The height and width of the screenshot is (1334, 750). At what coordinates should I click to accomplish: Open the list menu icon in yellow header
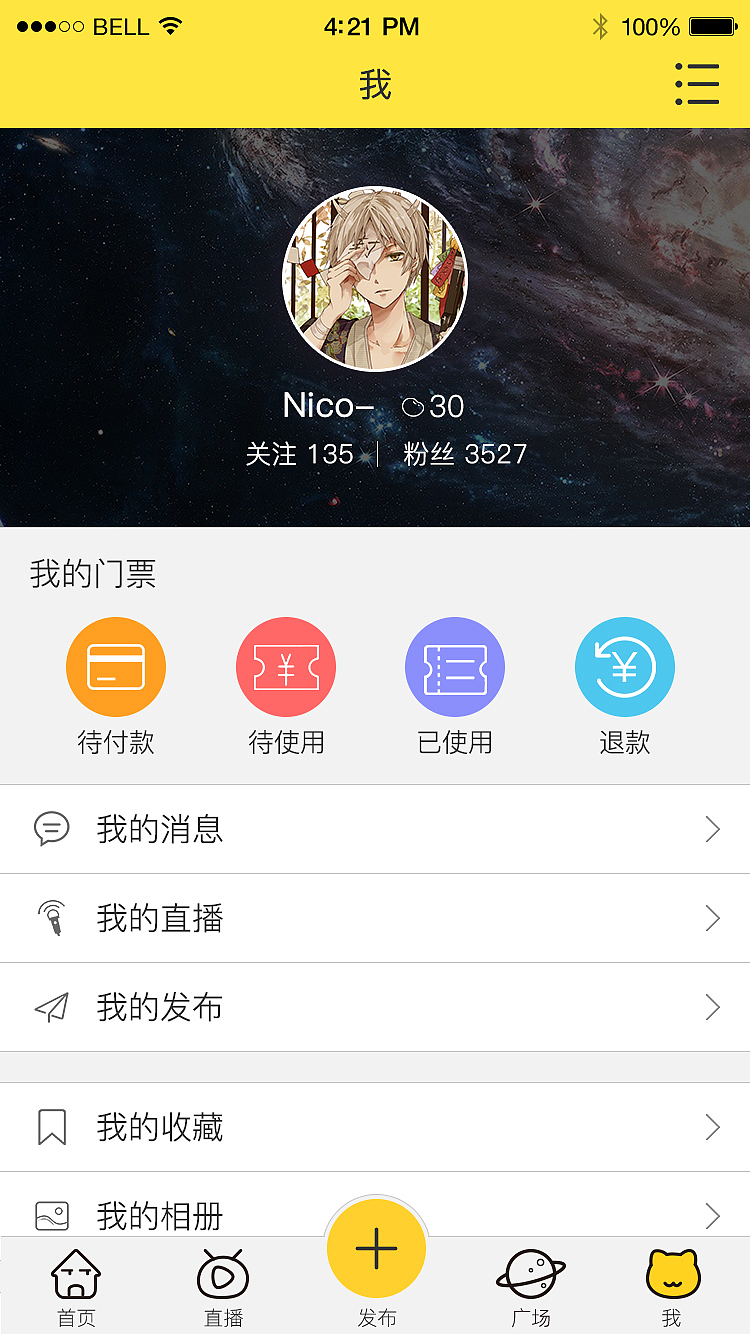tap(698, 85)
